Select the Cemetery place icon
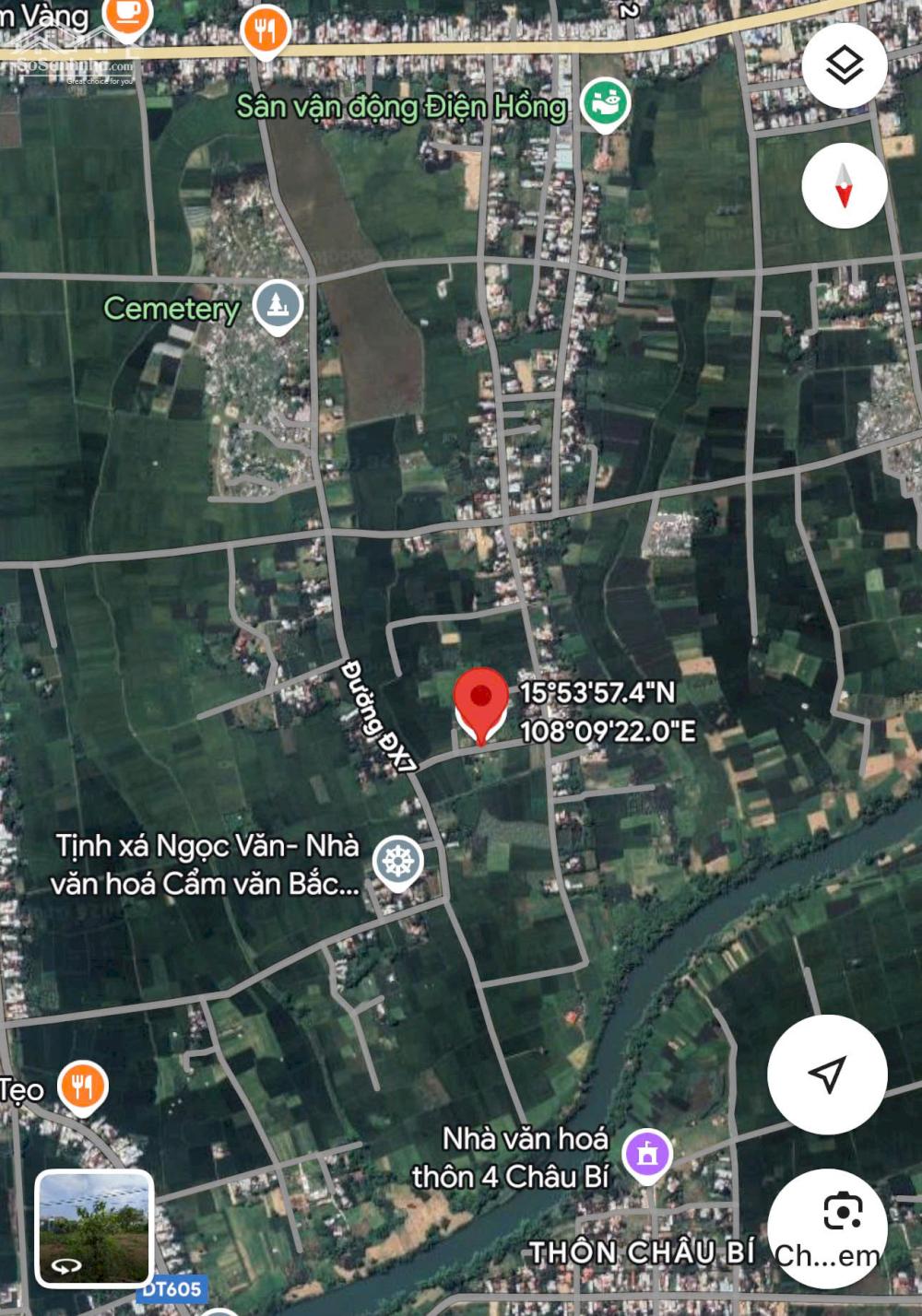The width and height of the screenshot is (922, 1316). coord(278,304)
